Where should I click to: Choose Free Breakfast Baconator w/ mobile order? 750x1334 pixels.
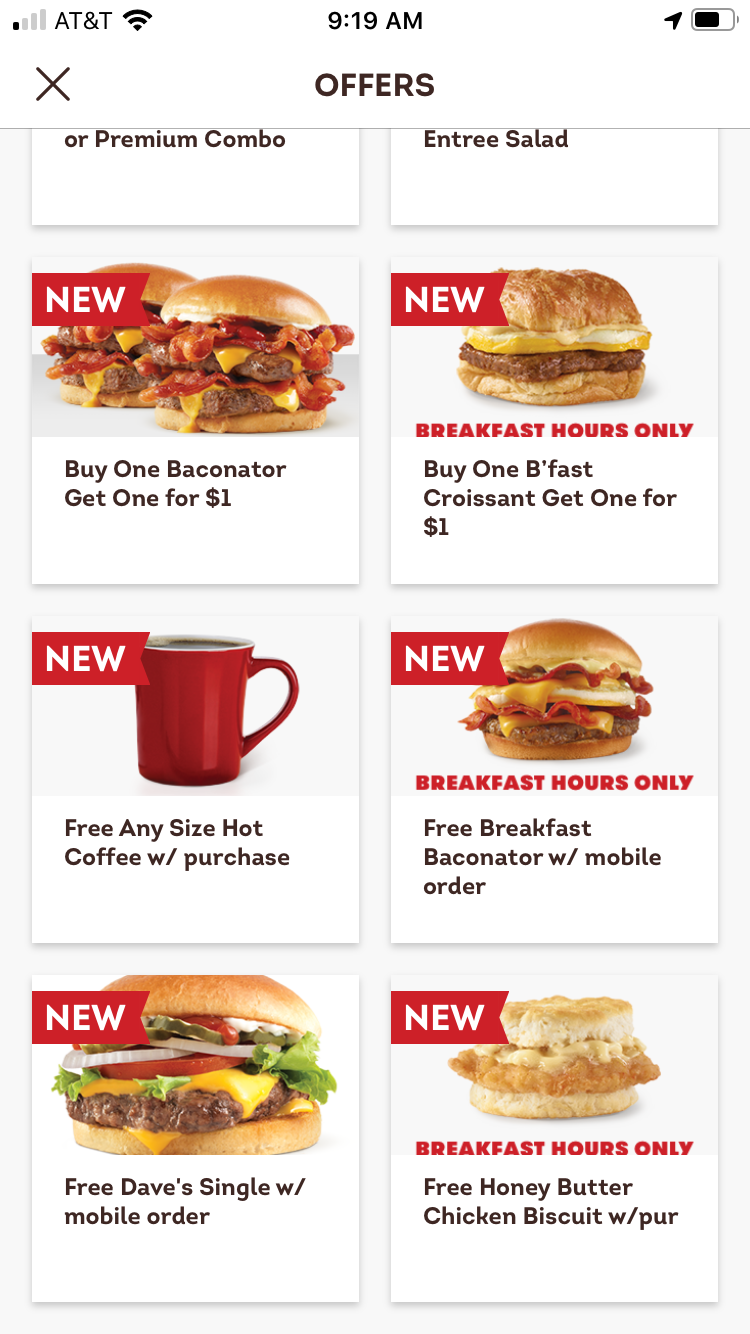tap(554, 779)
